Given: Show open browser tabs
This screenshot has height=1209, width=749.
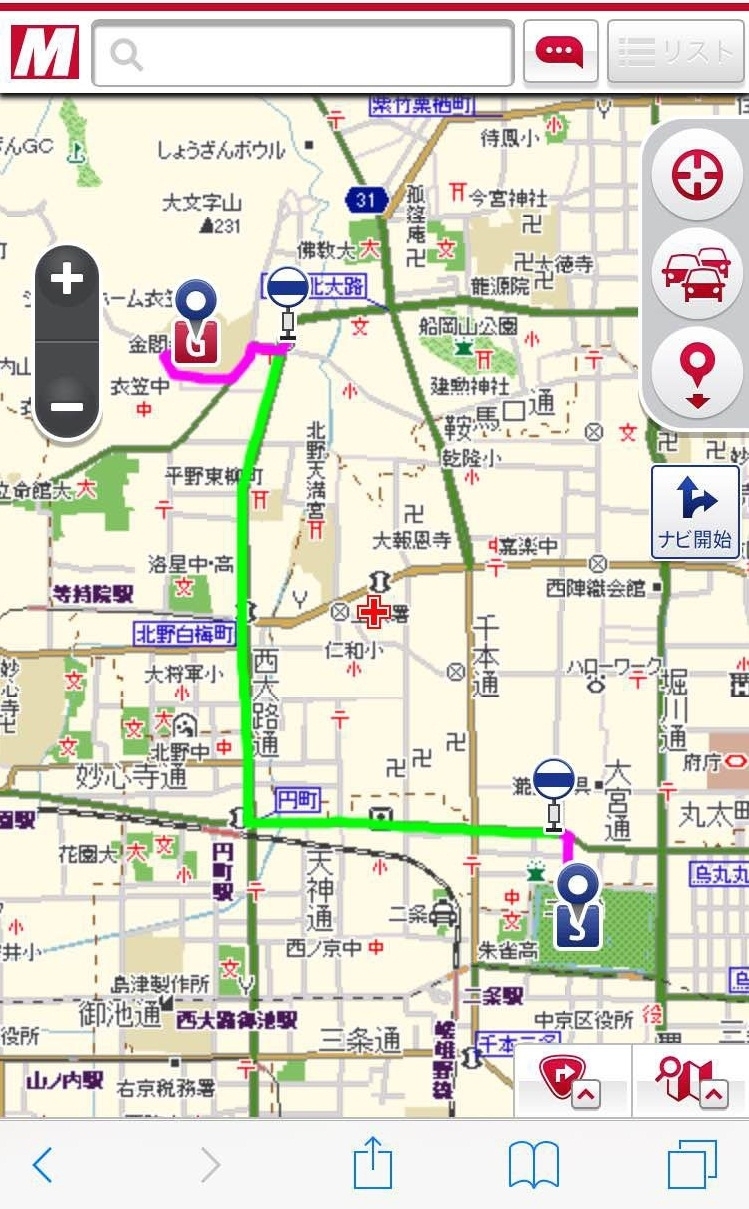Looking at the screenshot, I should pyautogui.click(x=692, y=1165).
